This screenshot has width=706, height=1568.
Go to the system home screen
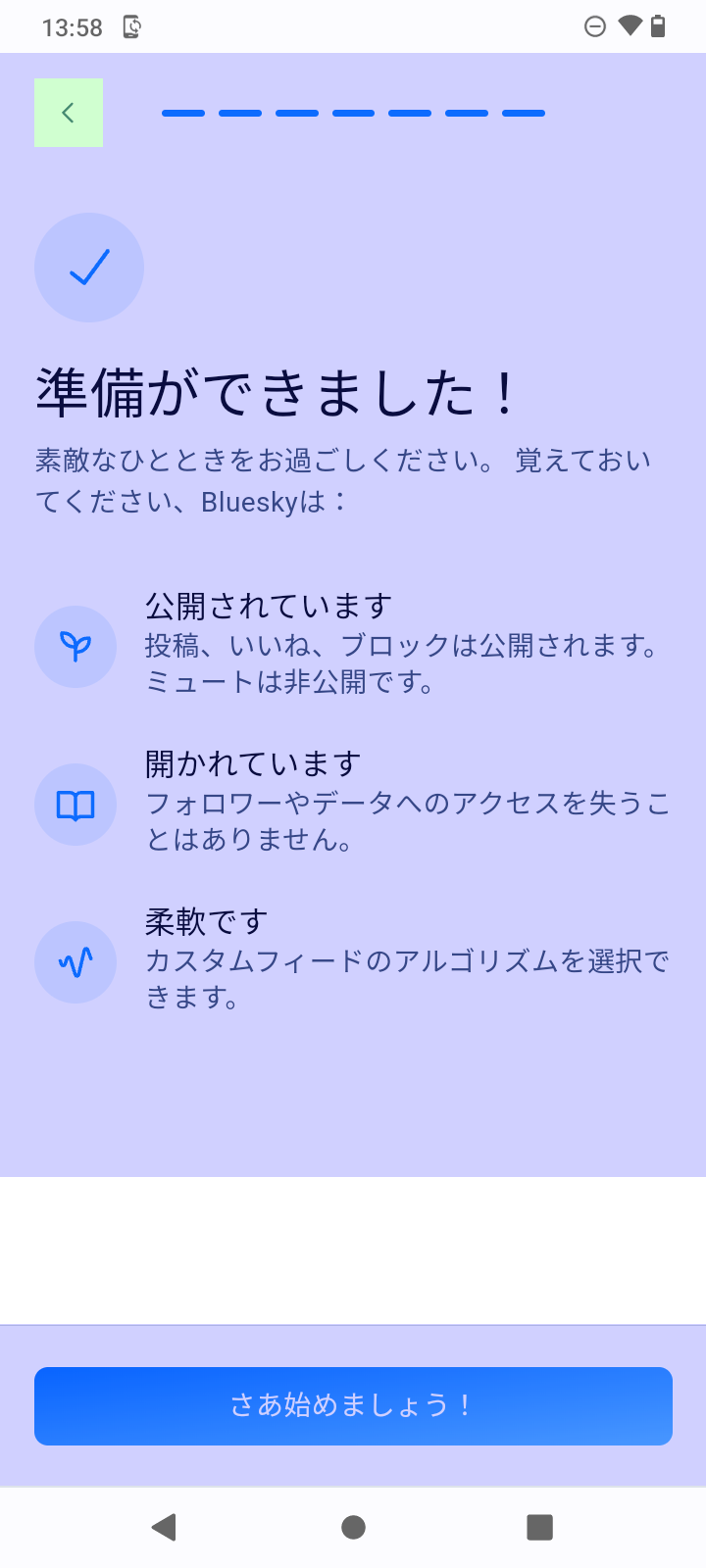click(x=353, y=1527)
